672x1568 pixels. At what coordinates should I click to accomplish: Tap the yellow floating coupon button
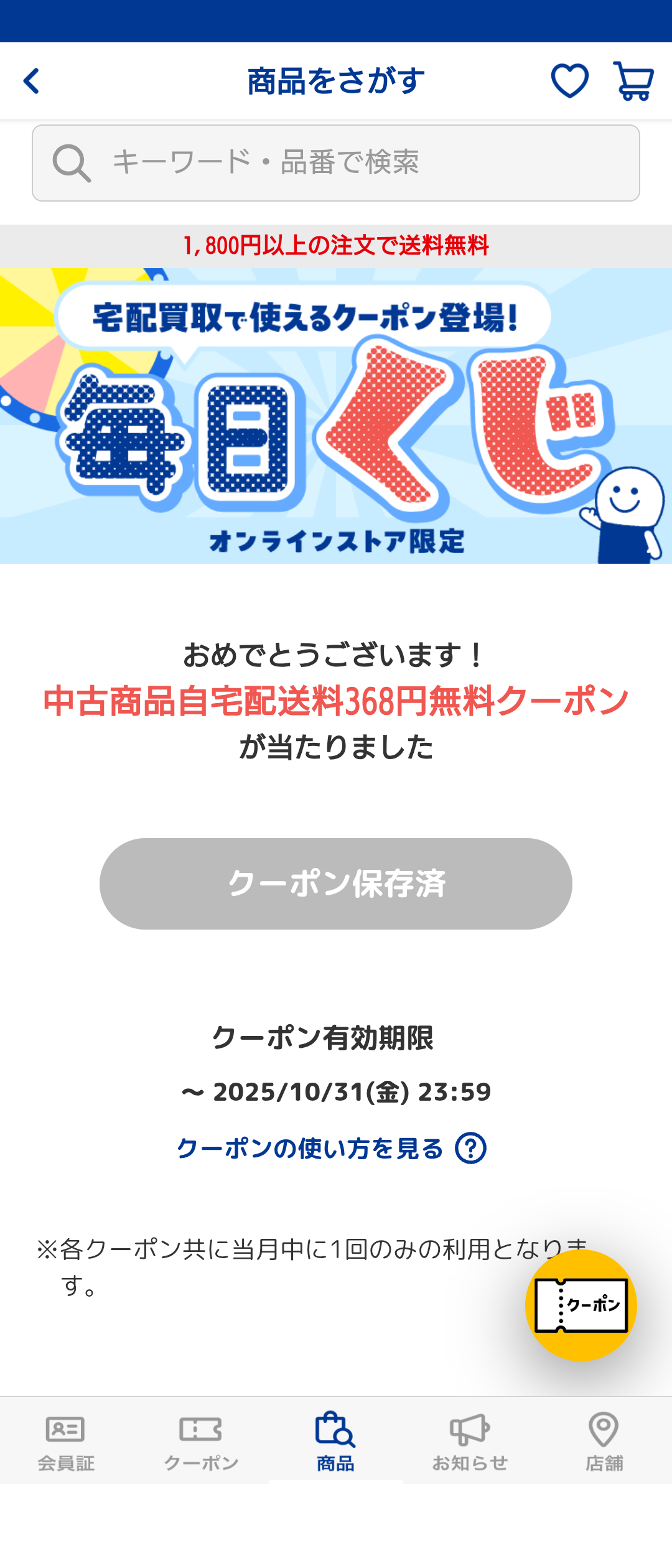tap(581, 1305)
